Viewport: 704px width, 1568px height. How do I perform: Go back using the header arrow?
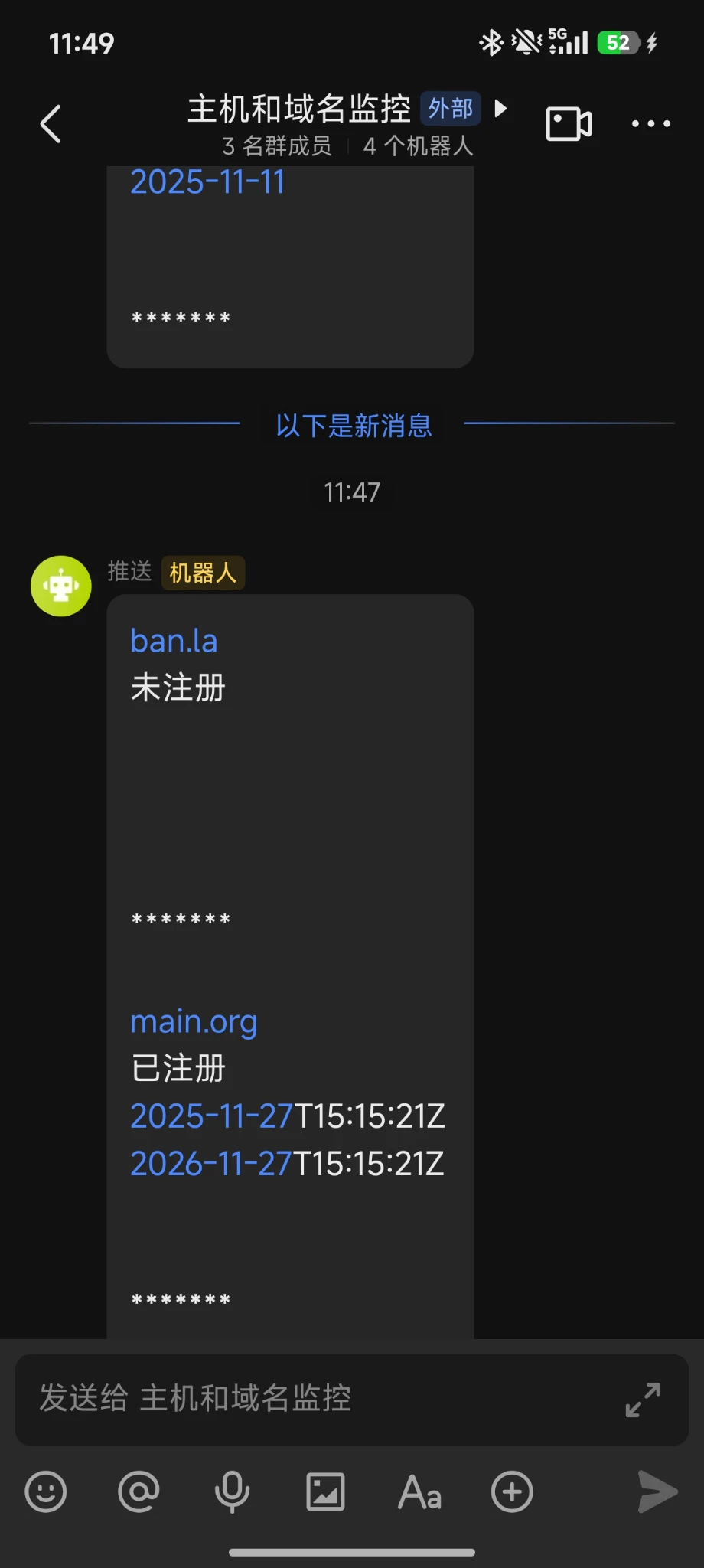pos(51,123)
